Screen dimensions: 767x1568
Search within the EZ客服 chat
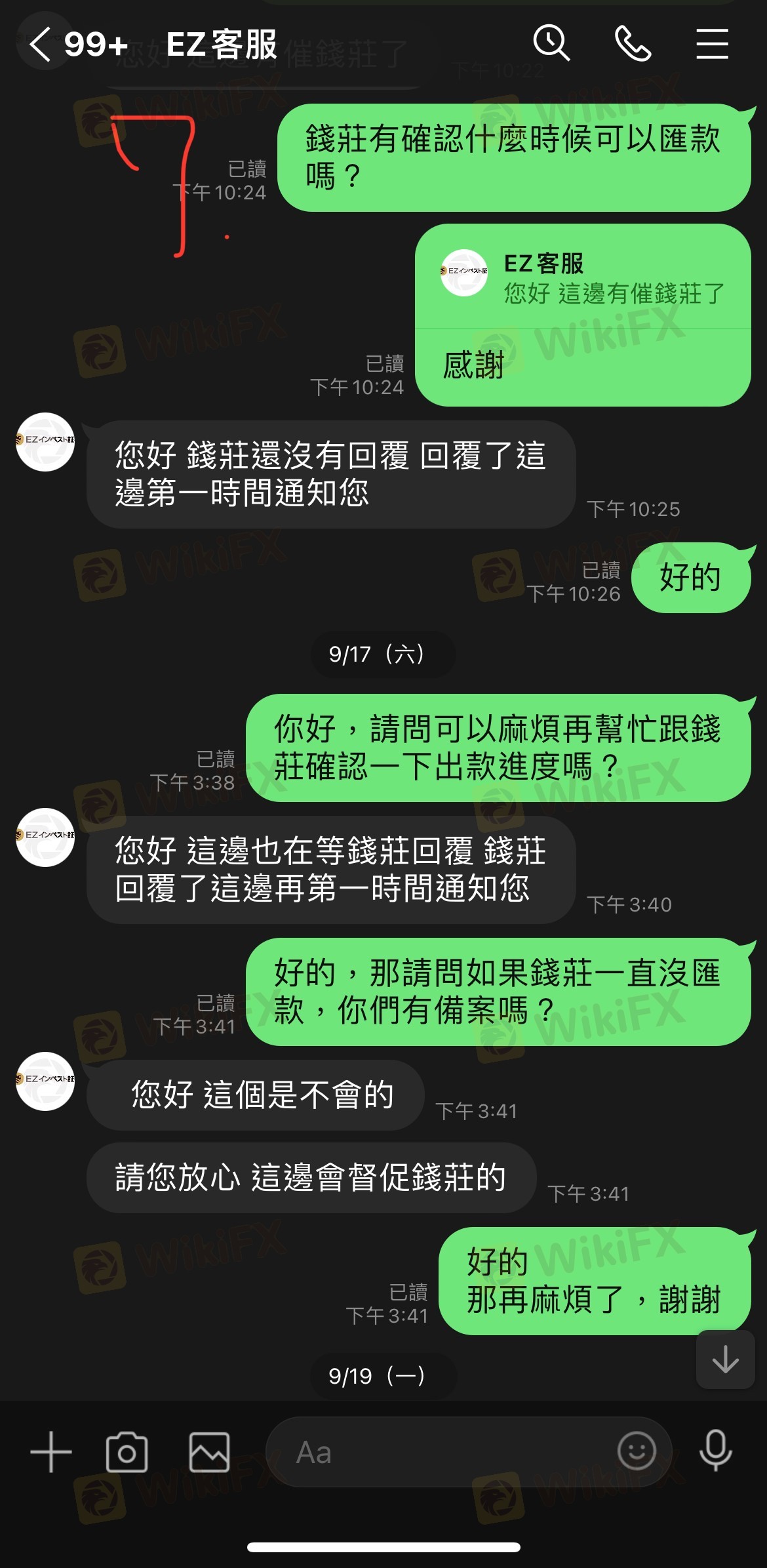point(551,44)
